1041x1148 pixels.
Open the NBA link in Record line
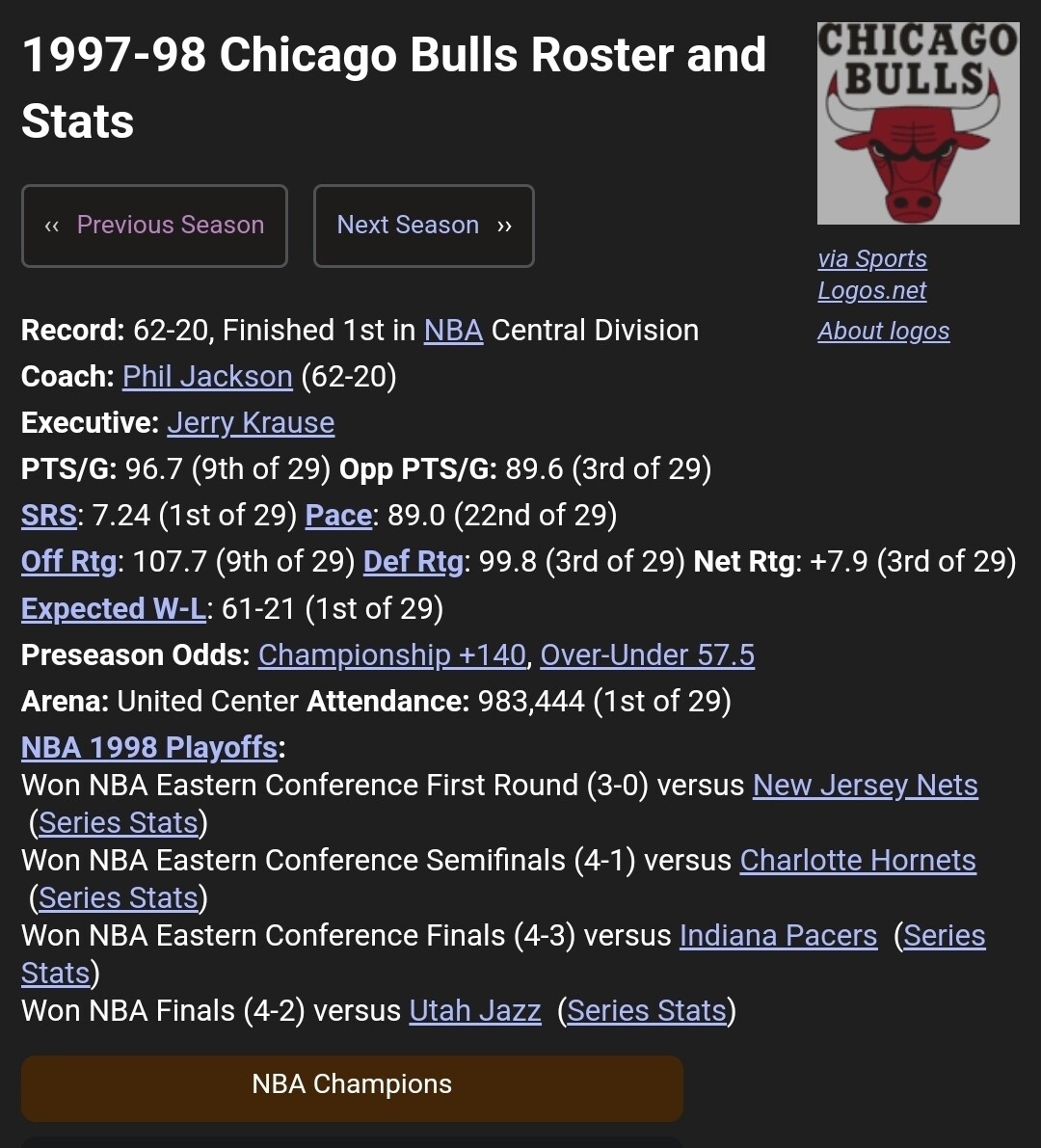[x=453, y=331]
